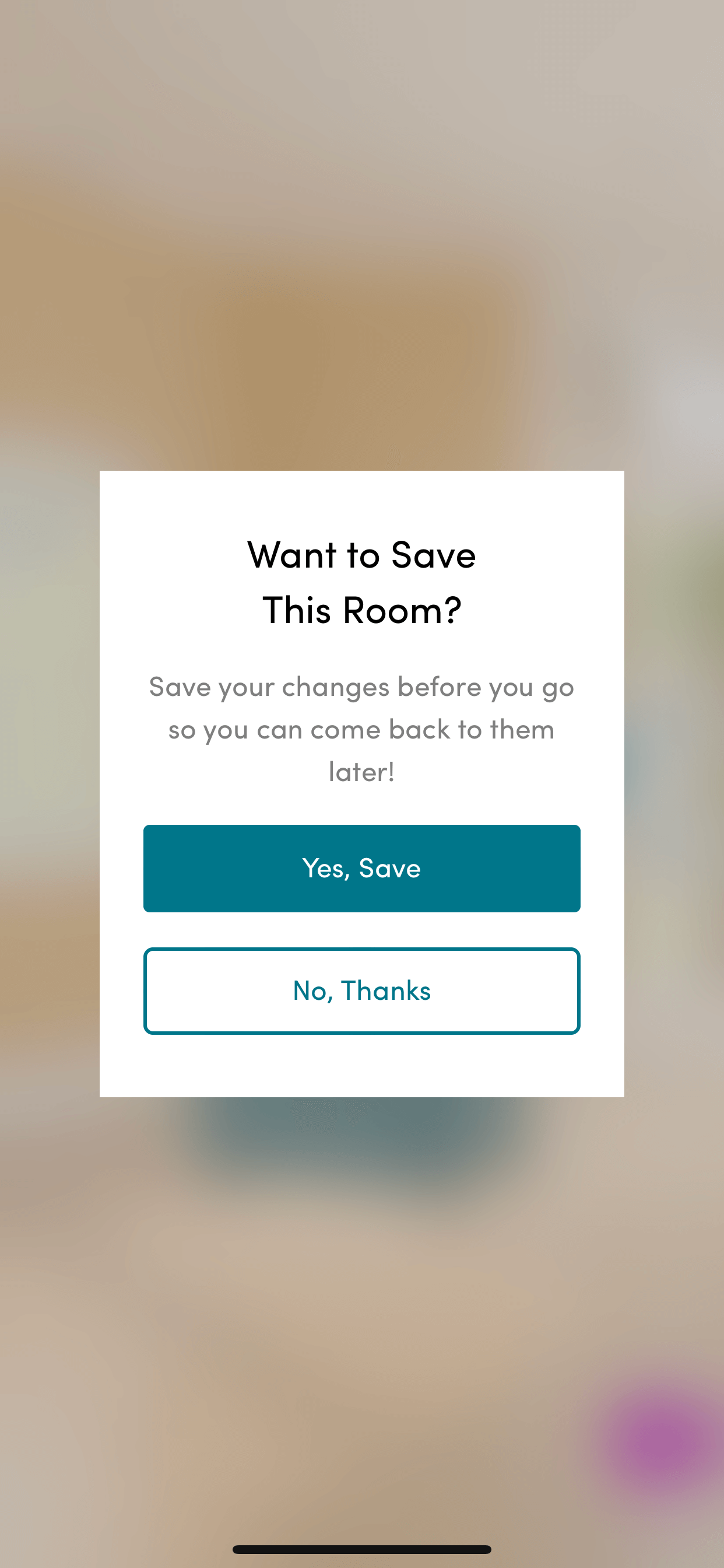The image size is (724, 1568).
Task: Choose No, Thanks to skip saving
Action: 361,991
